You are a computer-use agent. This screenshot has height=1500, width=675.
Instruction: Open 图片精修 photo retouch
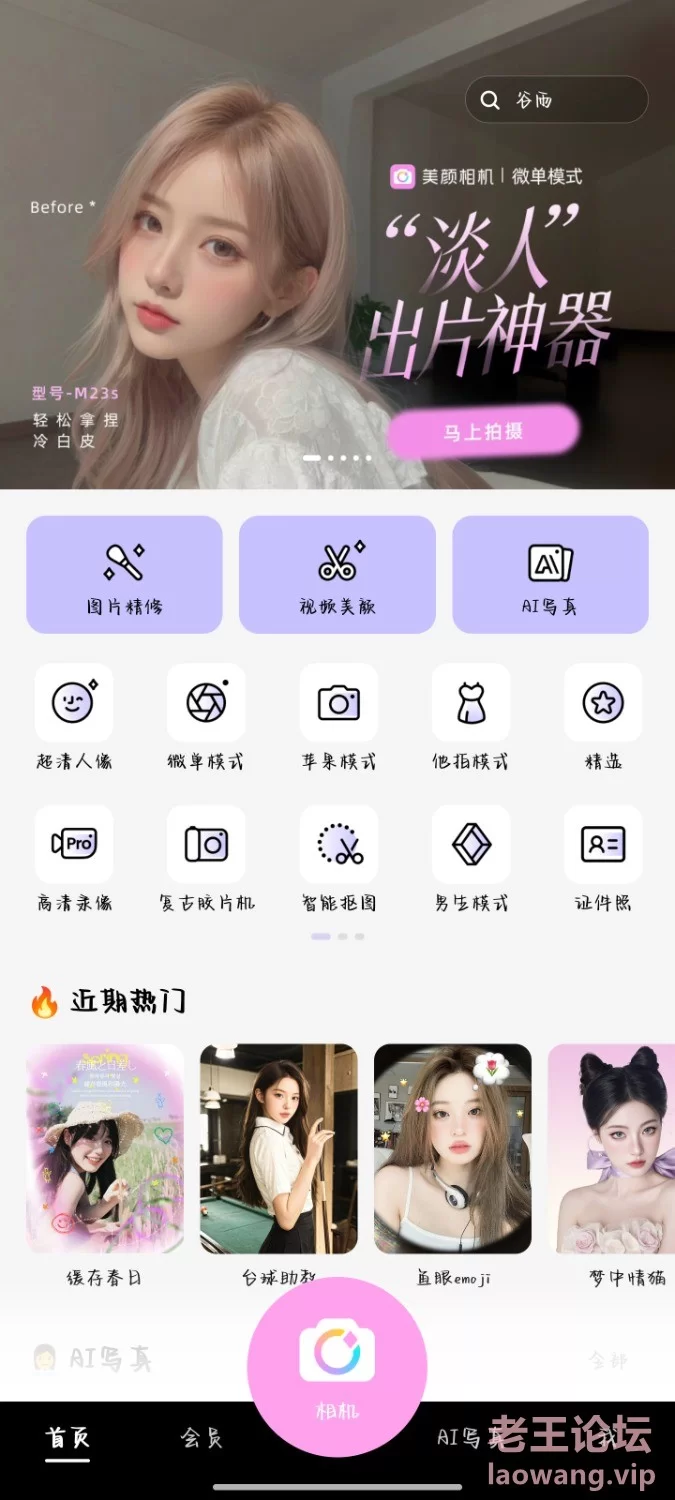[x=124, y=574]
